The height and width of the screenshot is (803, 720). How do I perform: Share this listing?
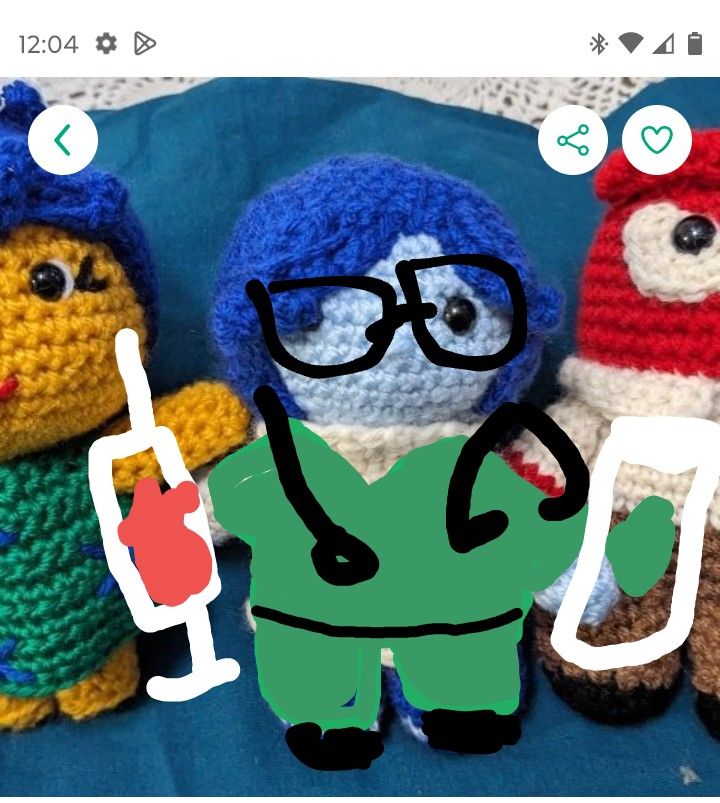coord(573,140)
